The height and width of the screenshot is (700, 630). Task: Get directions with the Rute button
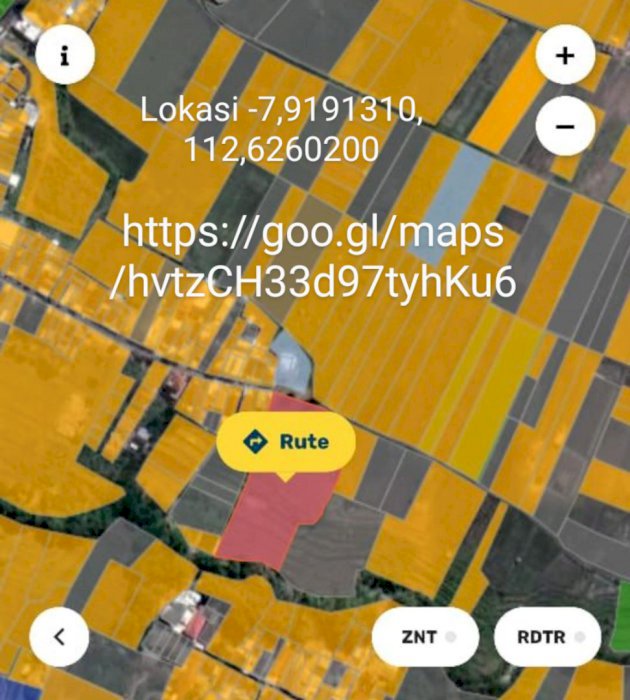(x=287, y=441)
